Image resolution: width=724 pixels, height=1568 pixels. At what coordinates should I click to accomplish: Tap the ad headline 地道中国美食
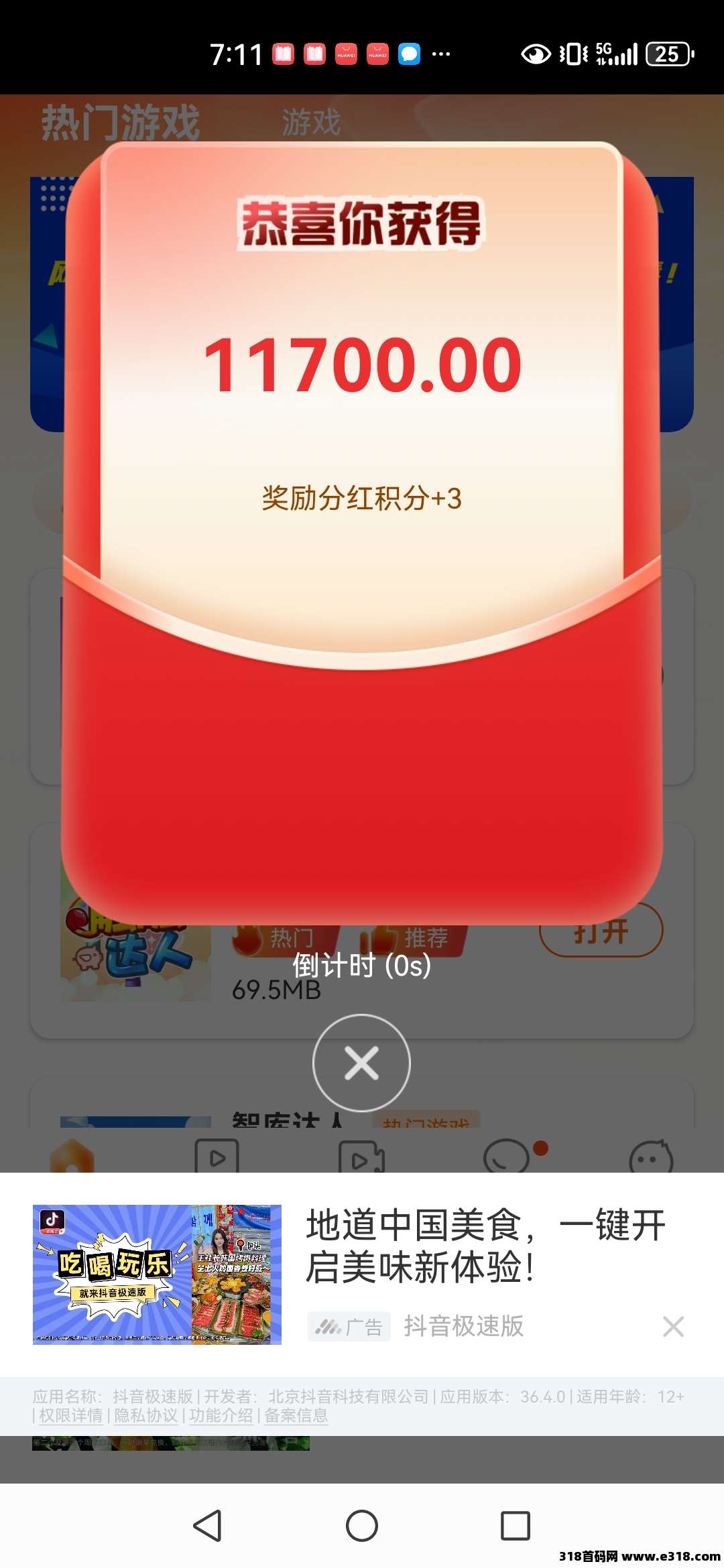point(485,1246)
